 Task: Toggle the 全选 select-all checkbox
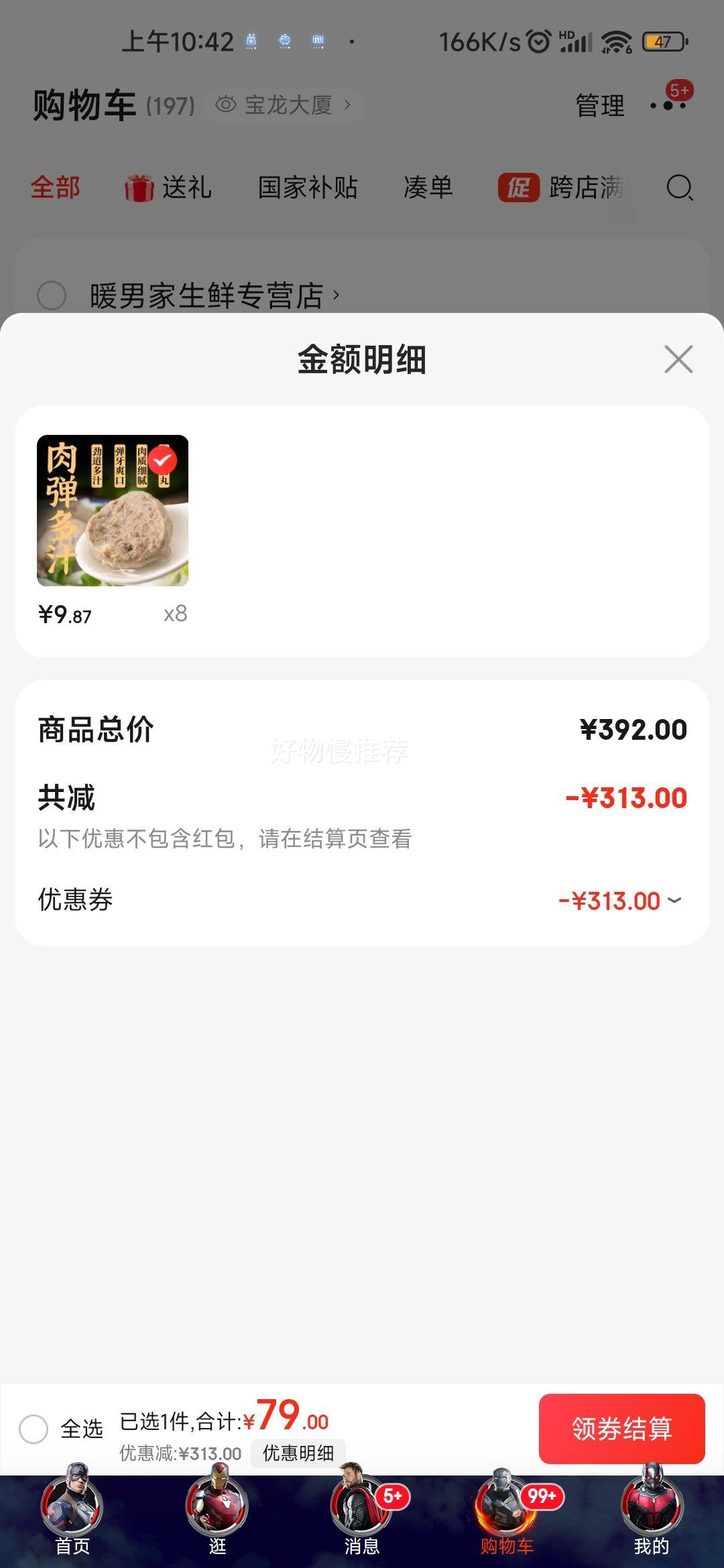[34, 1429]
